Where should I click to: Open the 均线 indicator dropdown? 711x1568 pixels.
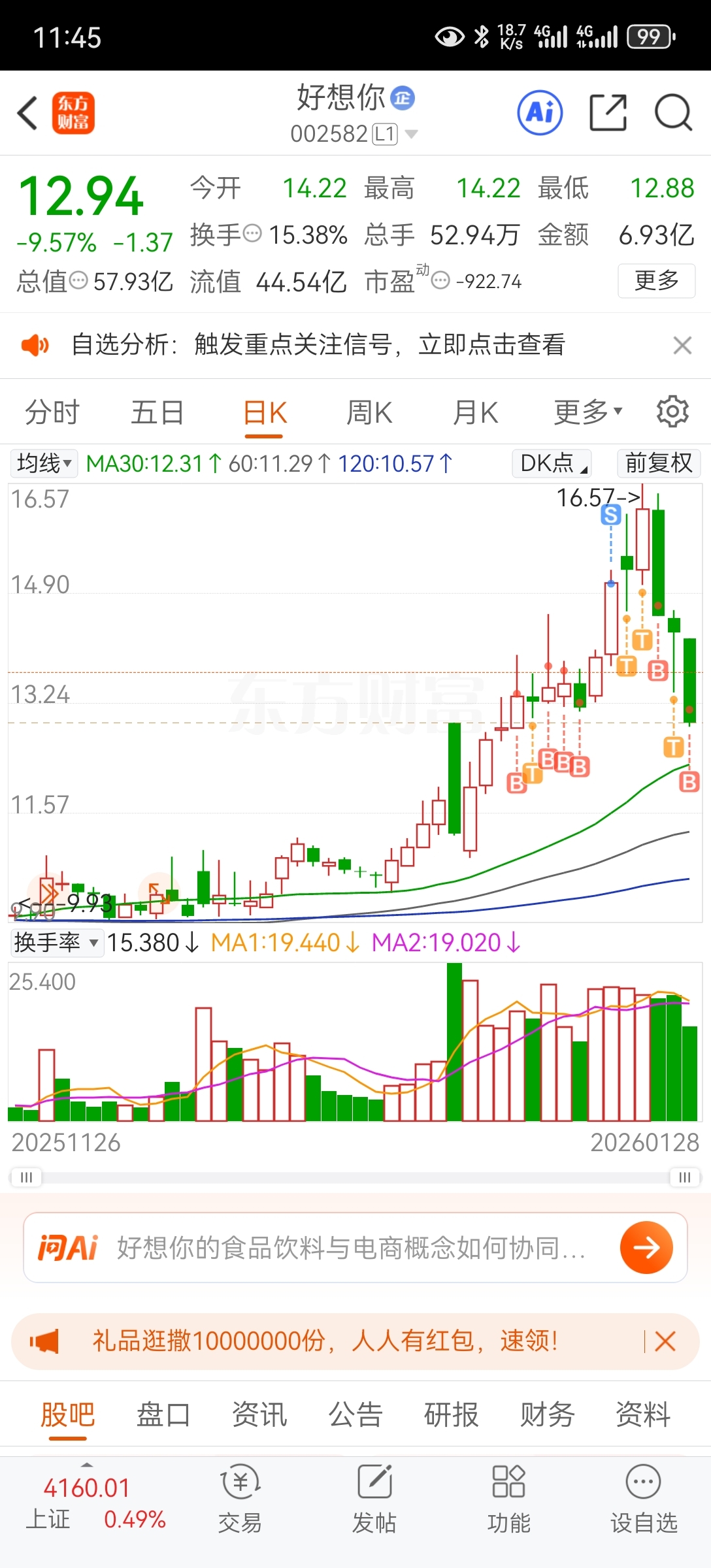click(44, 463)
